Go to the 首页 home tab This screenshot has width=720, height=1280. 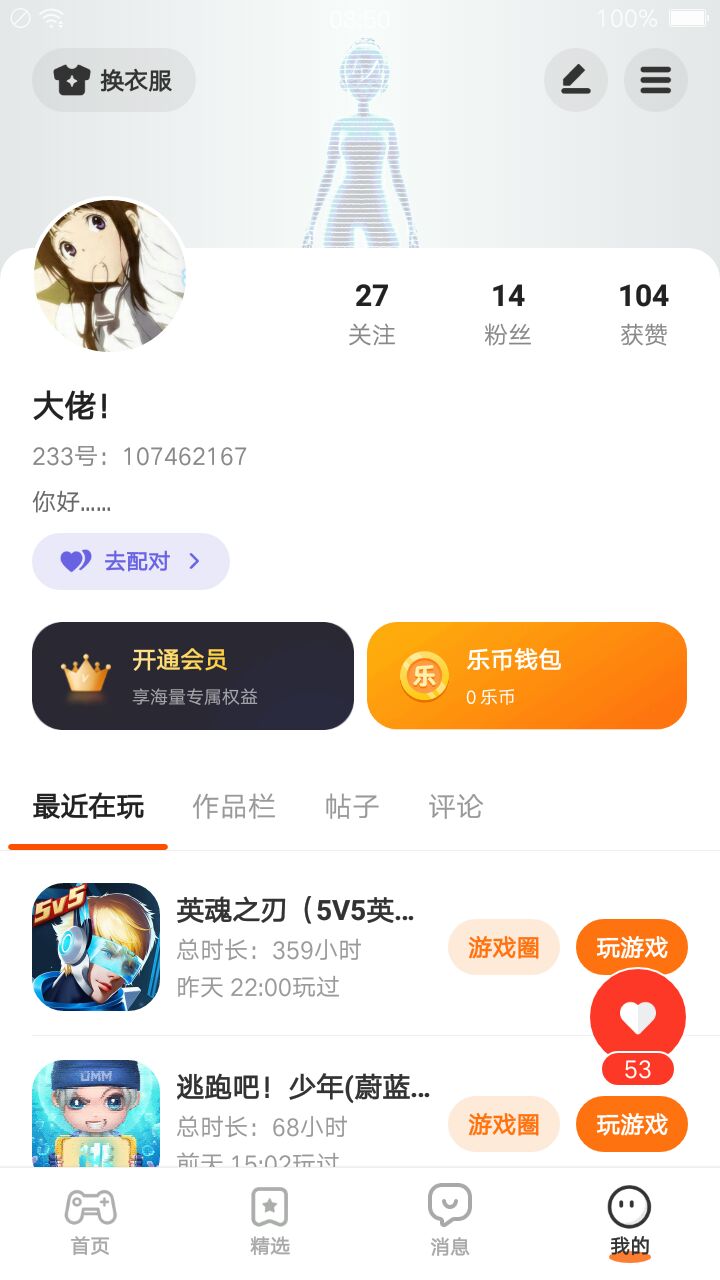pos(90,1221)
